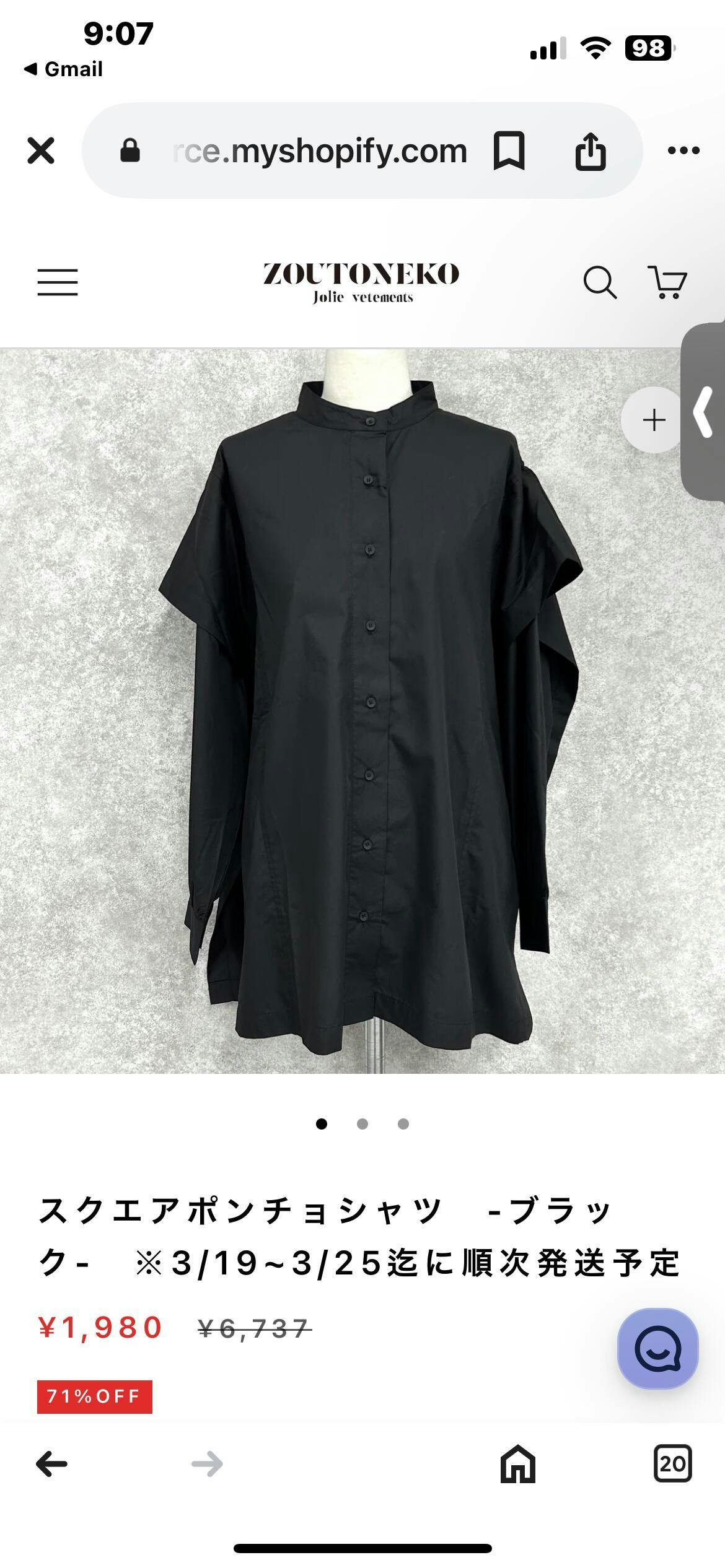Open the chat support bubble
This screenshot has width=725, height=1568.
(657, 1348)
